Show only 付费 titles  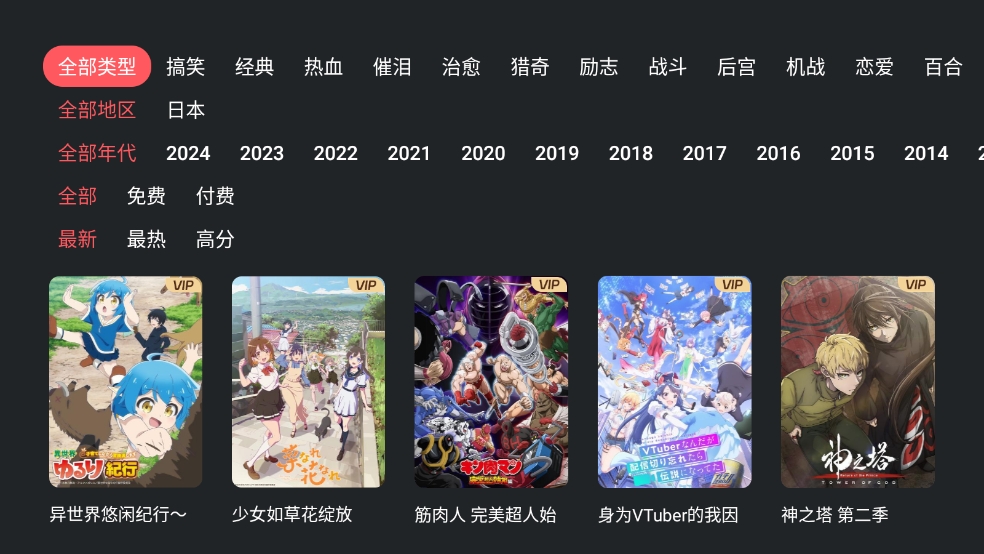(x=215, y=196)
